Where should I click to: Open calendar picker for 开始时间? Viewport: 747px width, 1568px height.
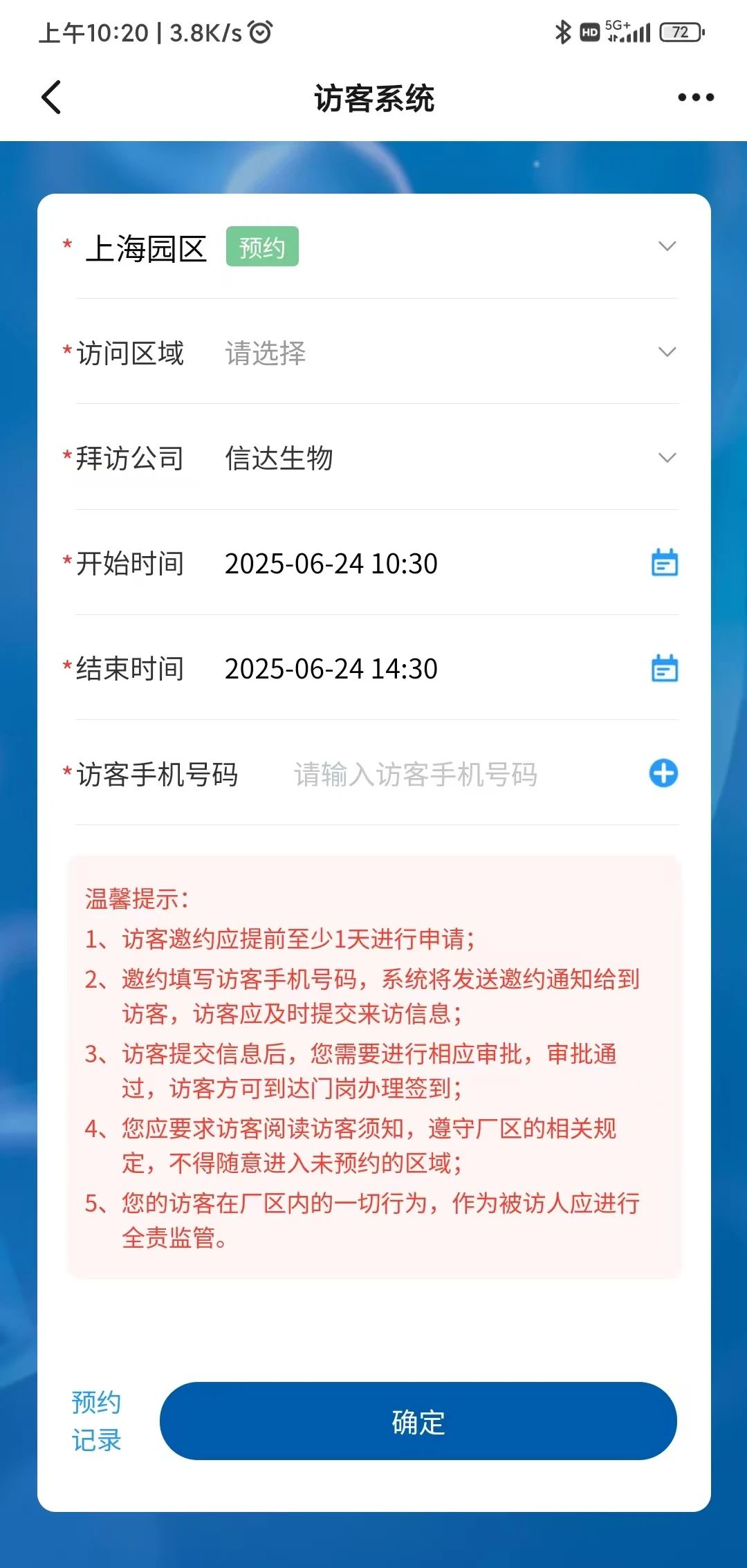[x=665, y=563]
